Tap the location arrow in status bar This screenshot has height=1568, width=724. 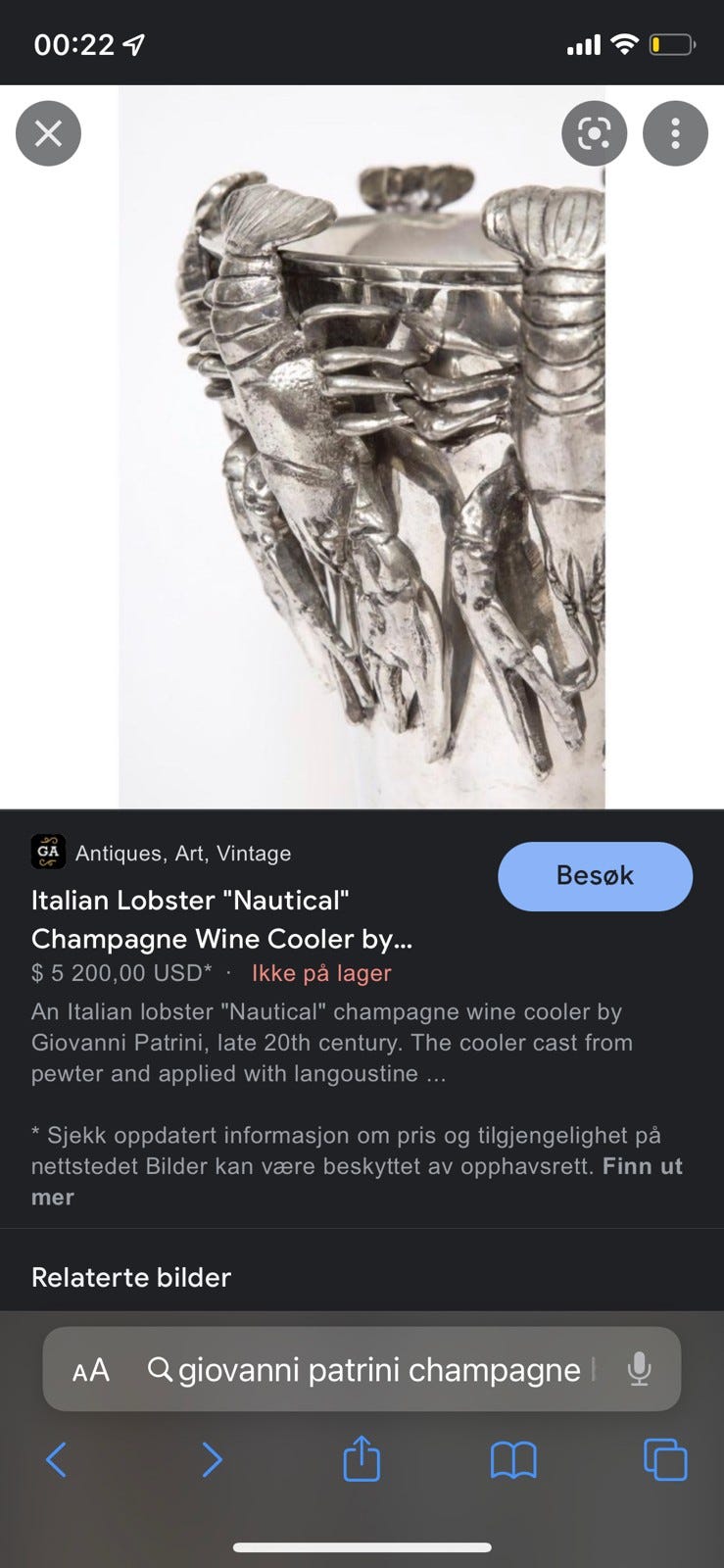tap(132, 41)
